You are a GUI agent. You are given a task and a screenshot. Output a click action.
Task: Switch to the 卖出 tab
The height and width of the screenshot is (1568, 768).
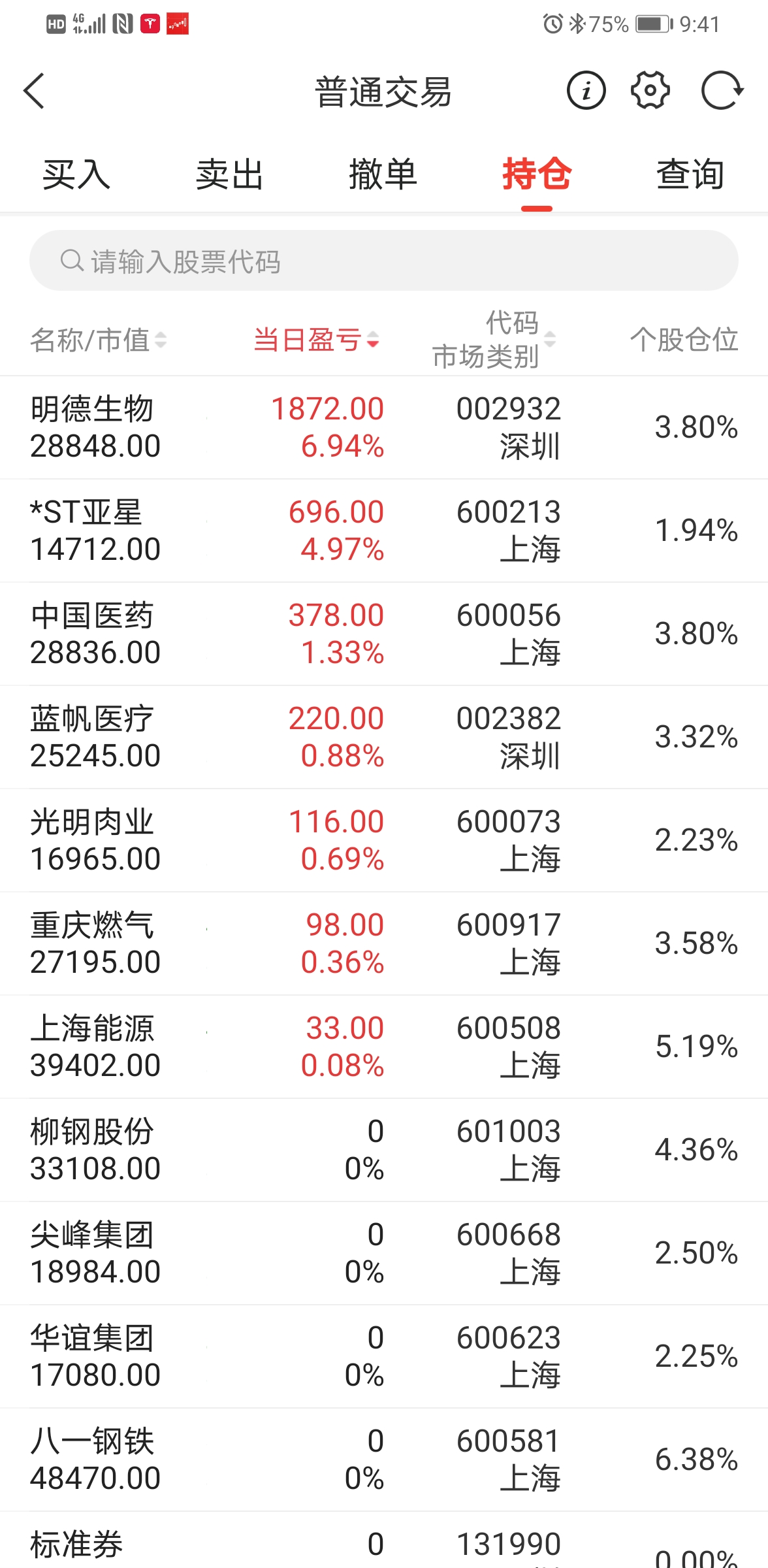[x=229, y=174]
